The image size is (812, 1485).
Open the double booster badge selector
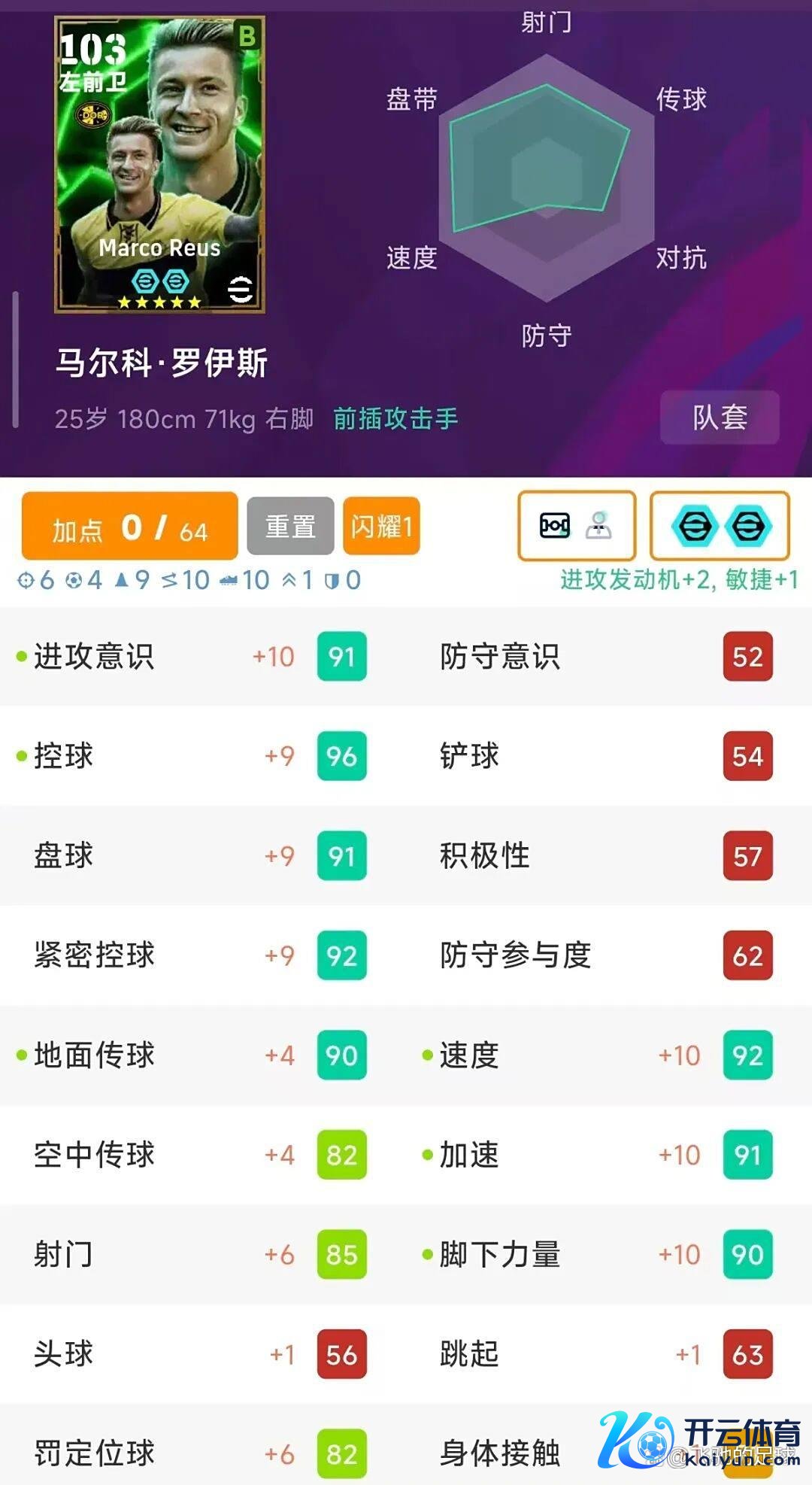coord(720,526)
